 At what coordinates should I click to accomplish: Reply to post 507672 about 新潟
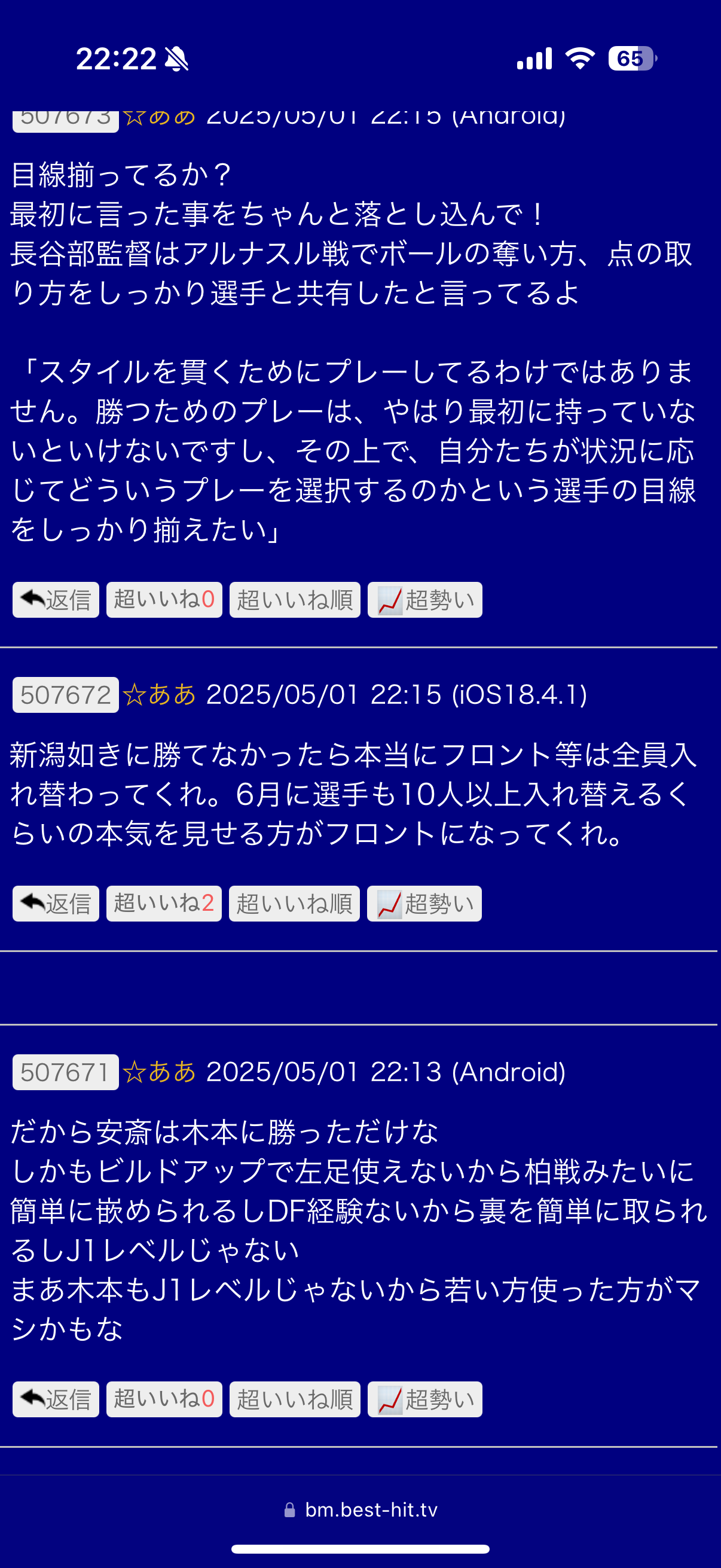pos(56,903)
